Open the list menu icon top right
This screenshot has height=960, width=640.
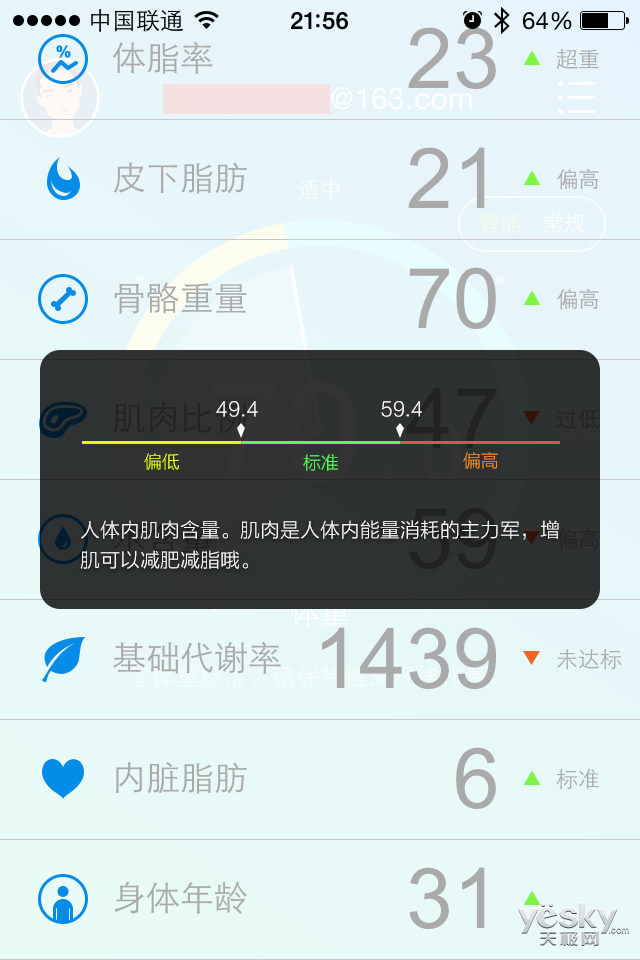[577, 97]
